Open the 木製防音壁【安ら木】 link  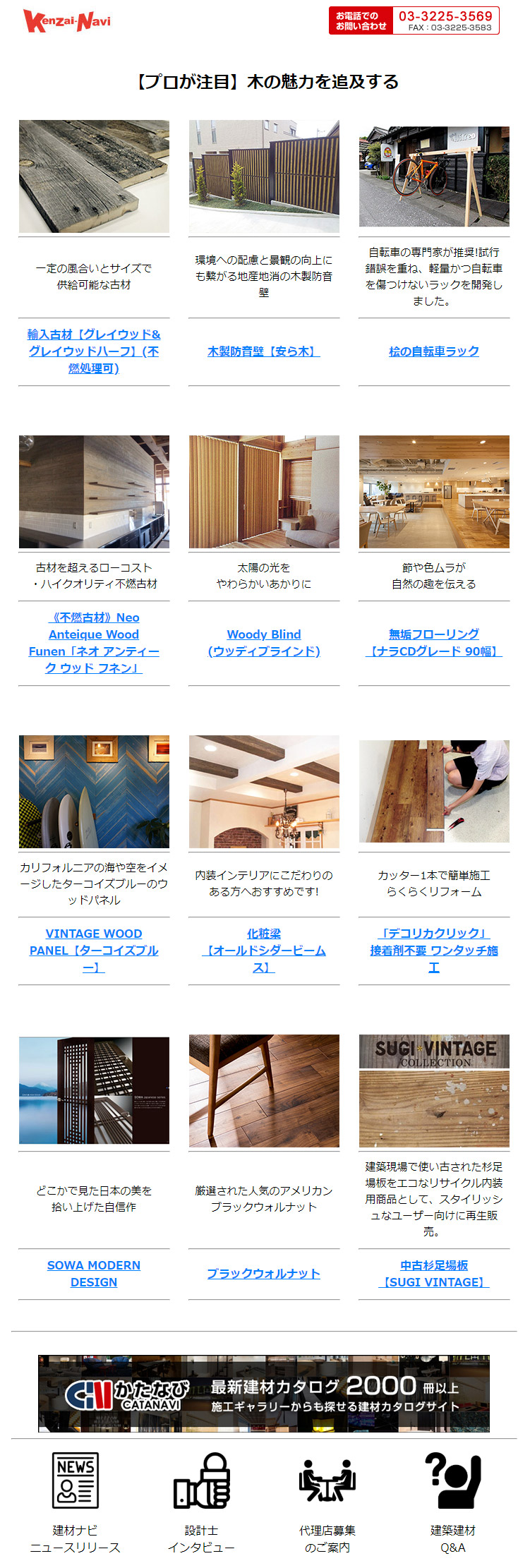pyautogui.click(x=263, y=351)
